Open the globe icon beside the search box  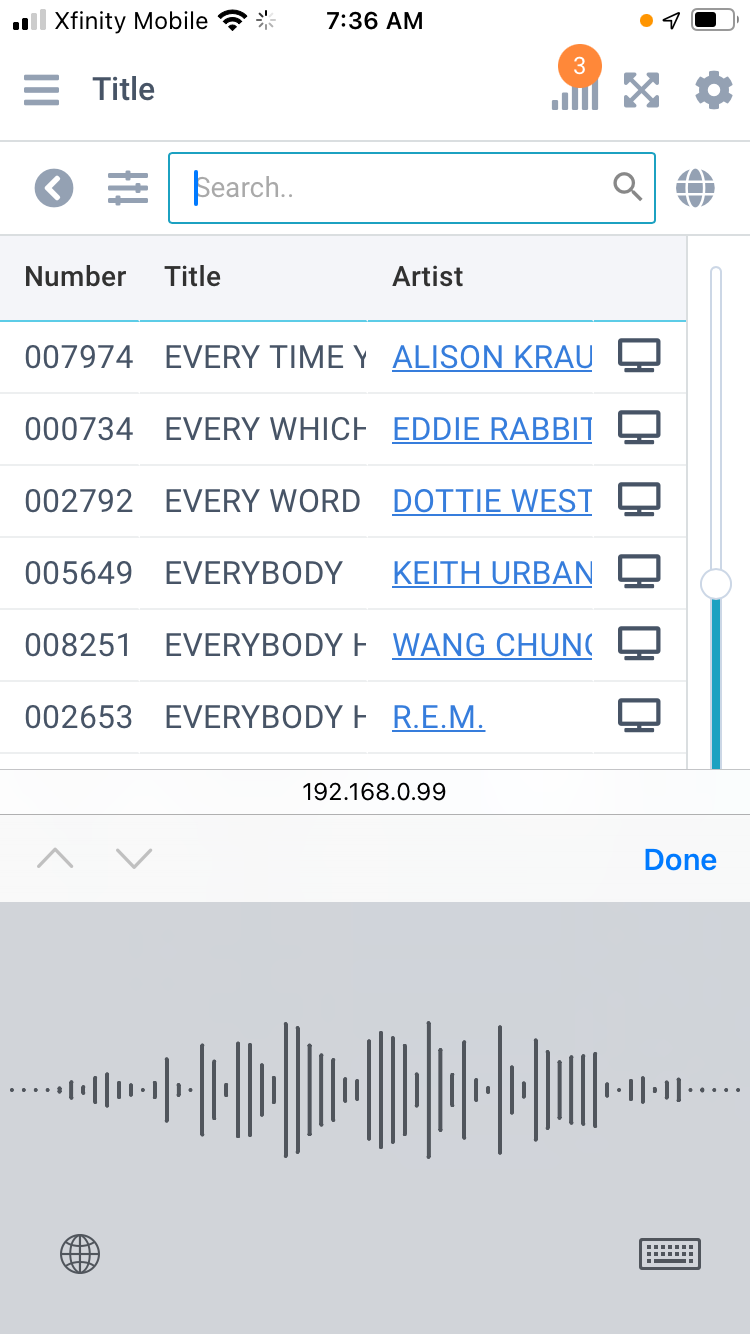[695, 188]
